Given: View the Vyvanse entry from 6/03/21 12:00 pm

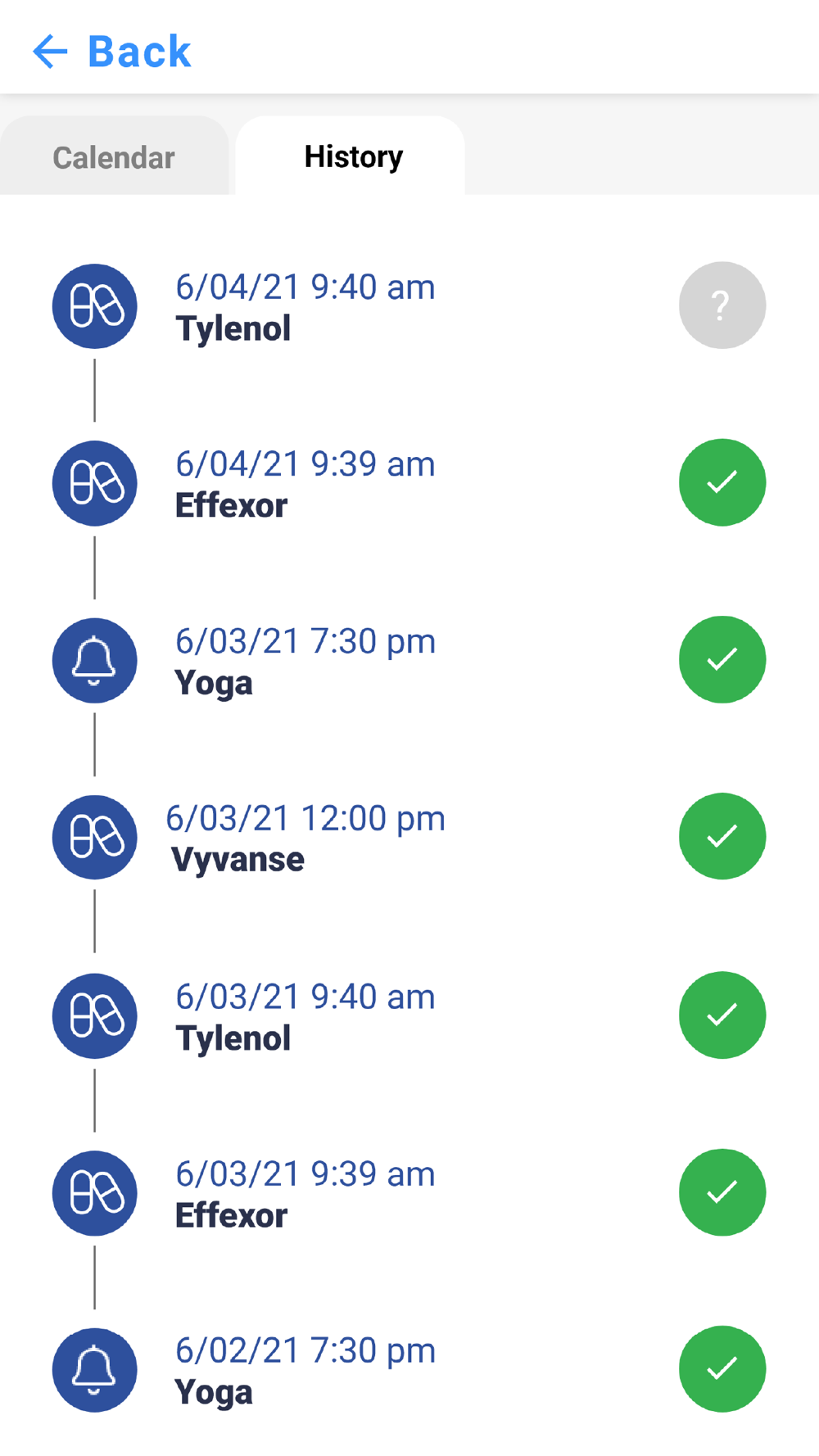Looking at the screenshot, I should (305, 838).
